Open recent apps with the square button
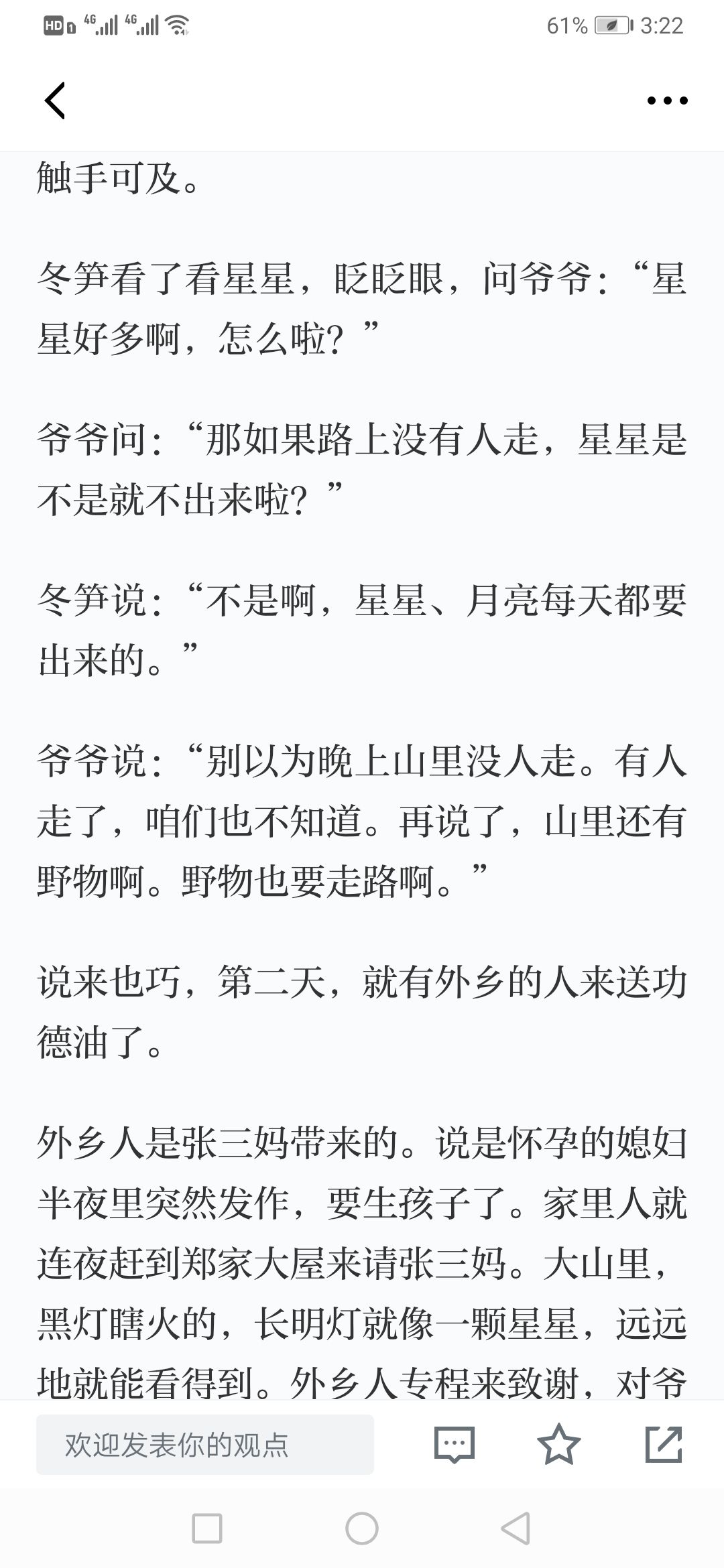 [x=207, y=1528]
